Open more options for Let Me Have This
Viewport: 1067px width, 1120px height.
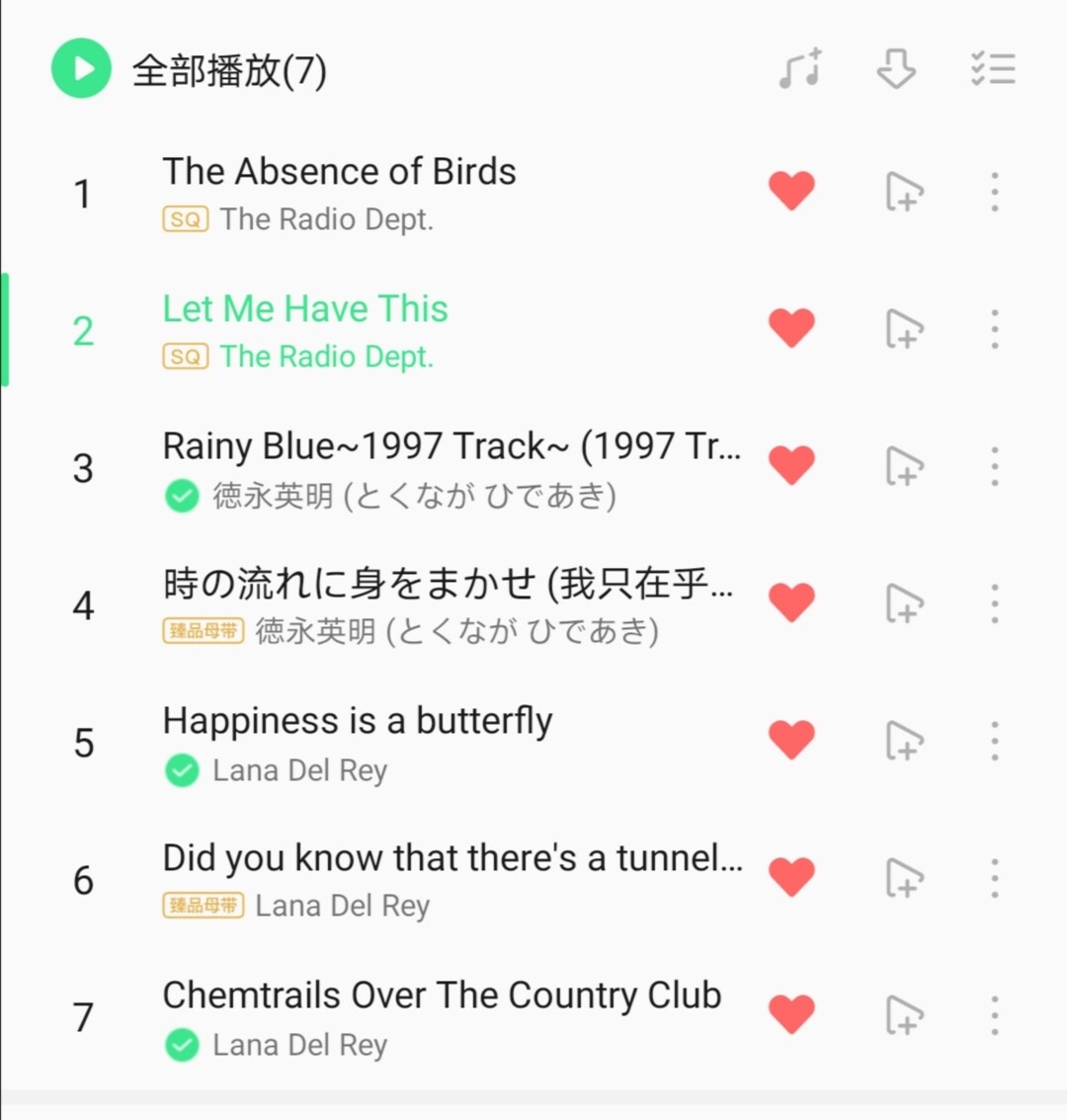click(x=994, y=329)
